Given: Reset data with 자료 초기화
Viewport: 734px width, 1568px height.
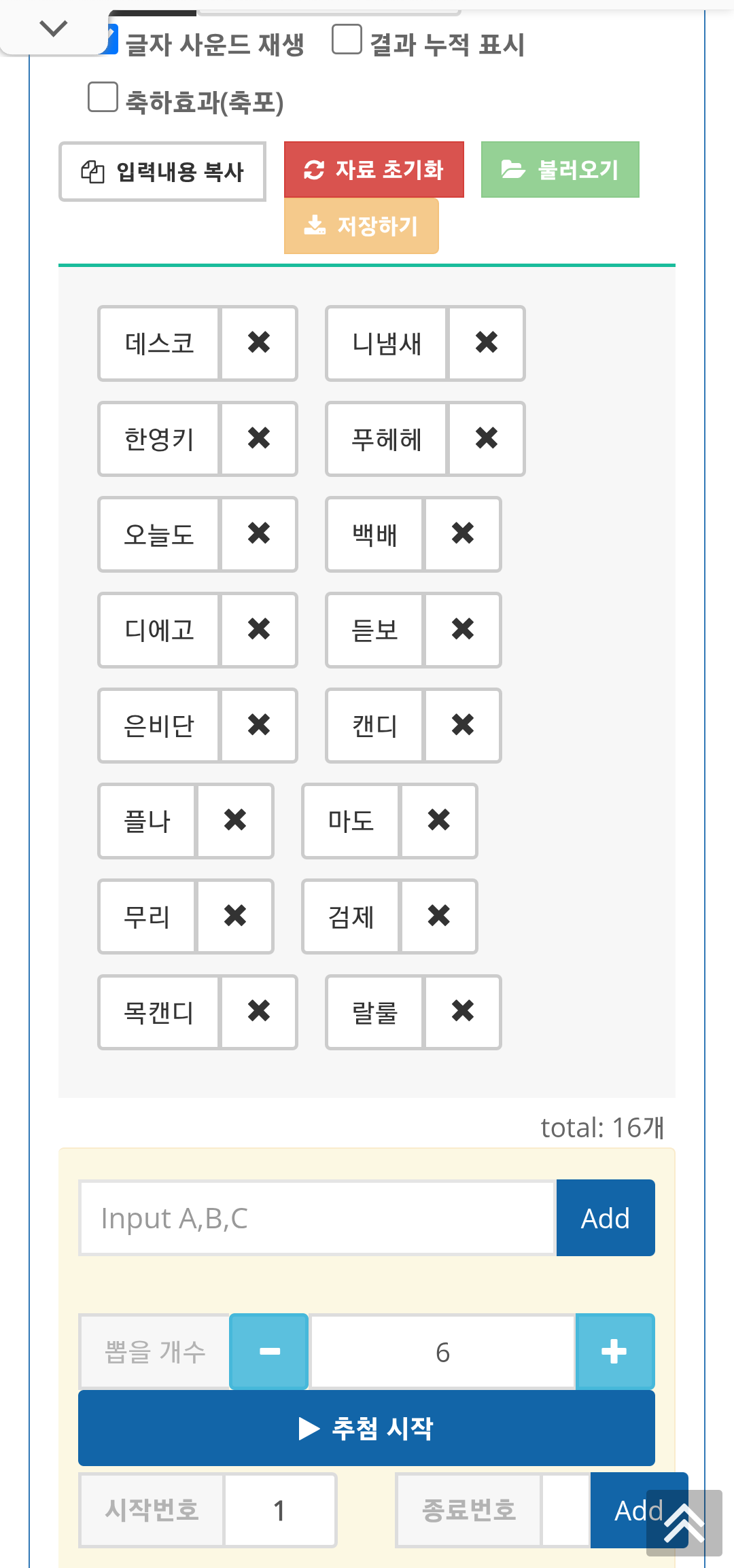Looking at the screenshot, I should (x=374, y=170).
